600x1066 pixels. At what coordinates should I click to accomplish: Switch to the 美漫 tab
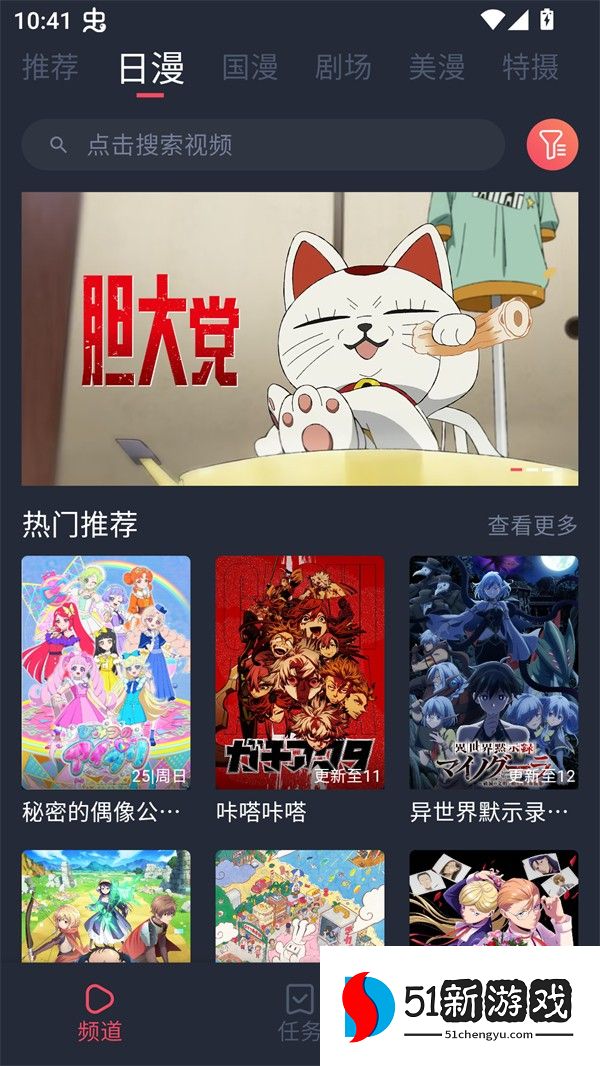point(437,67)
